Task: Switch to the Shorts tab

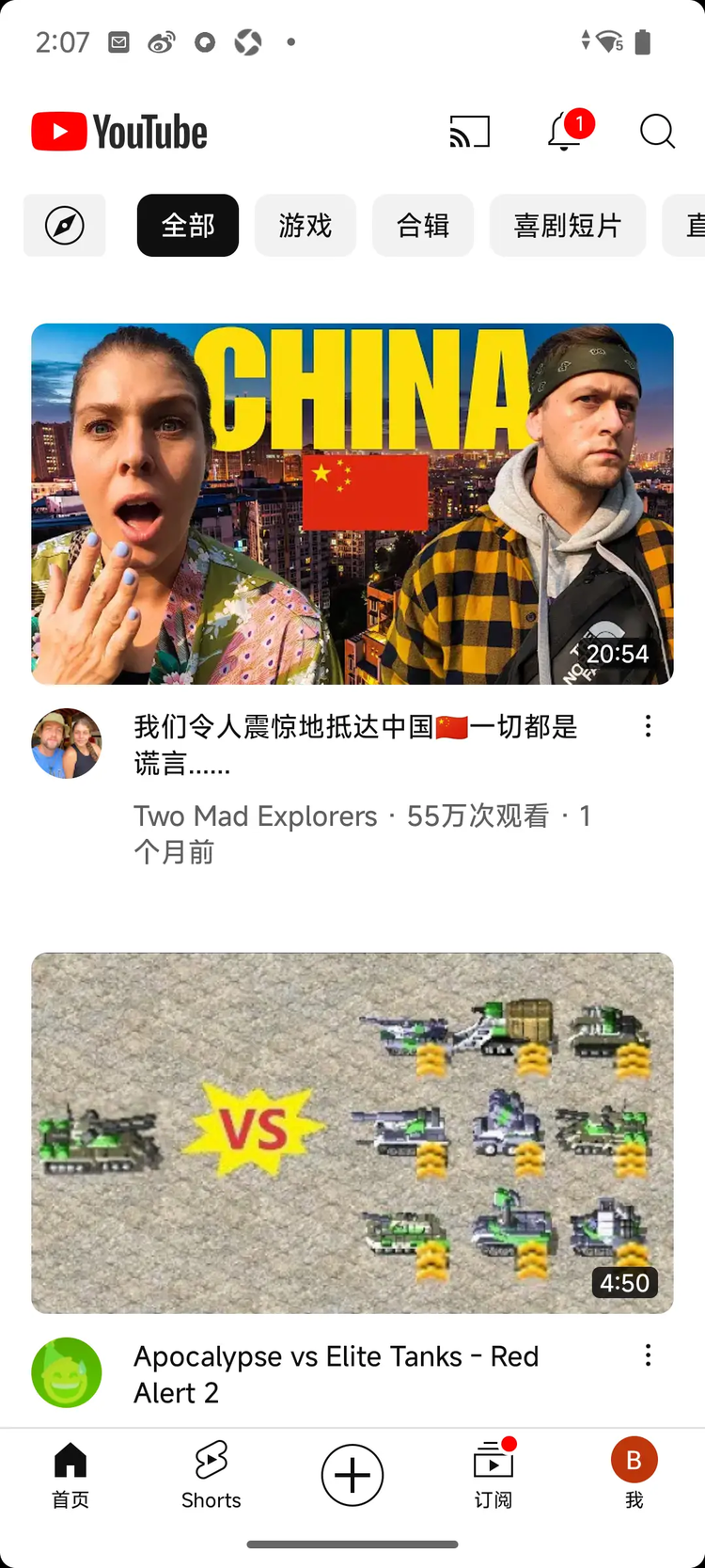Action: click(211, 1474)
